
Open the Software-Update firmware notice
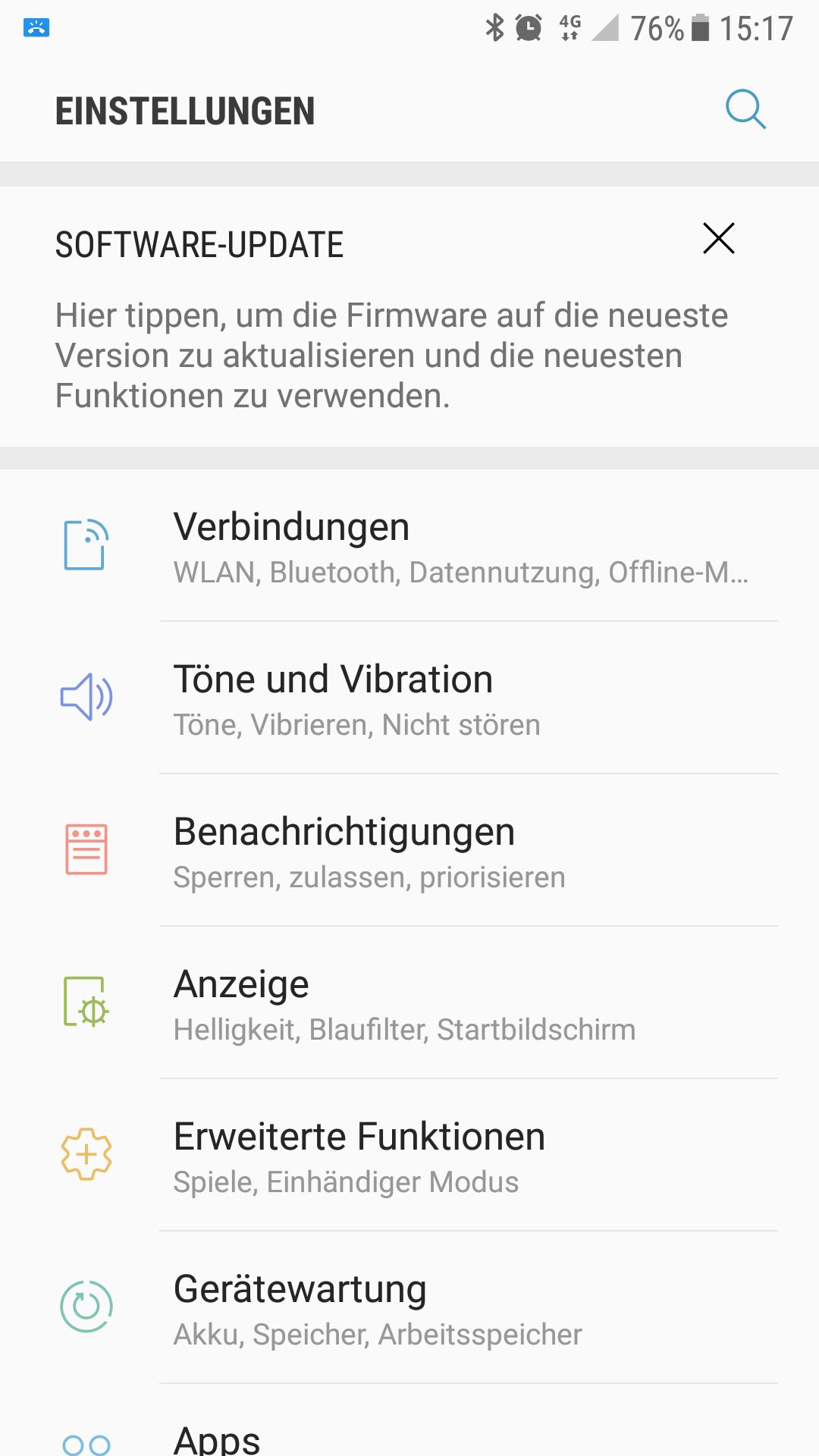(x=391, y=355)
